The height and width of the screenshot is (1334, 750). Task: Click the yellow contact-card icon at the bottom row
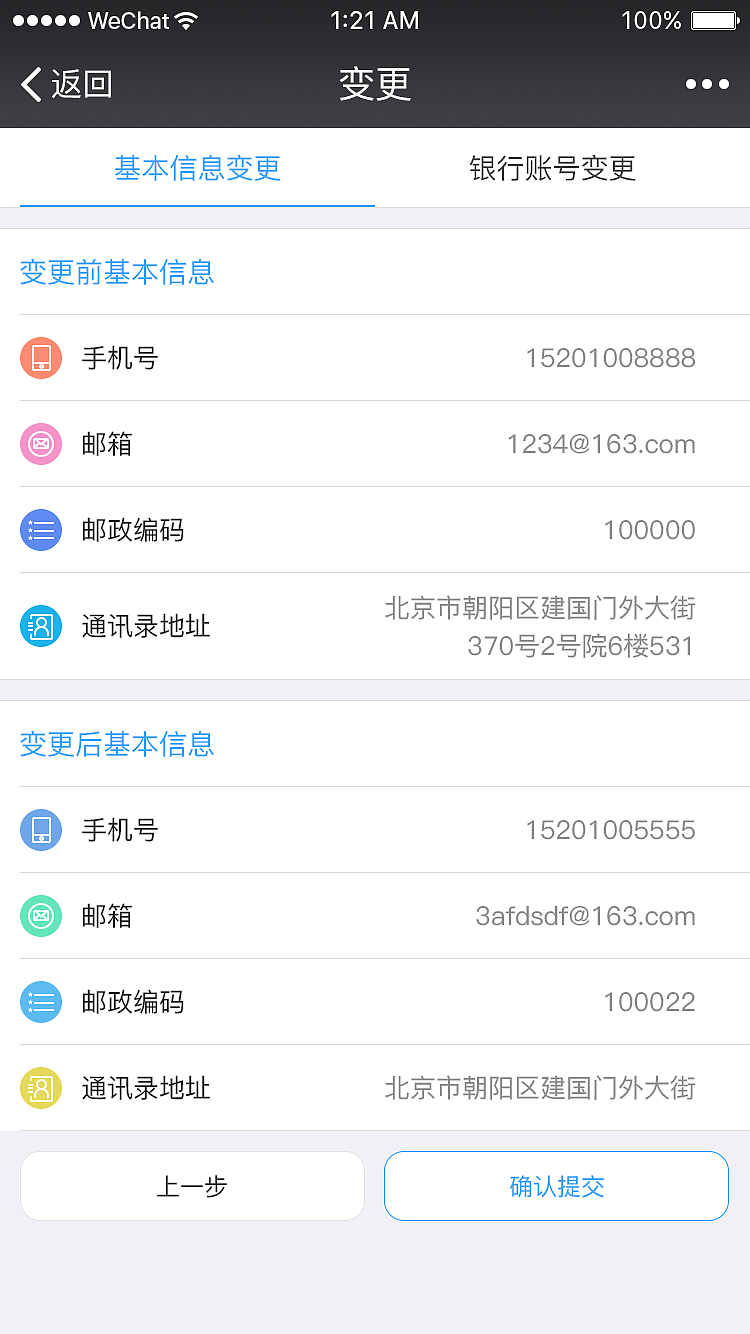click(x=41, y=1089)
